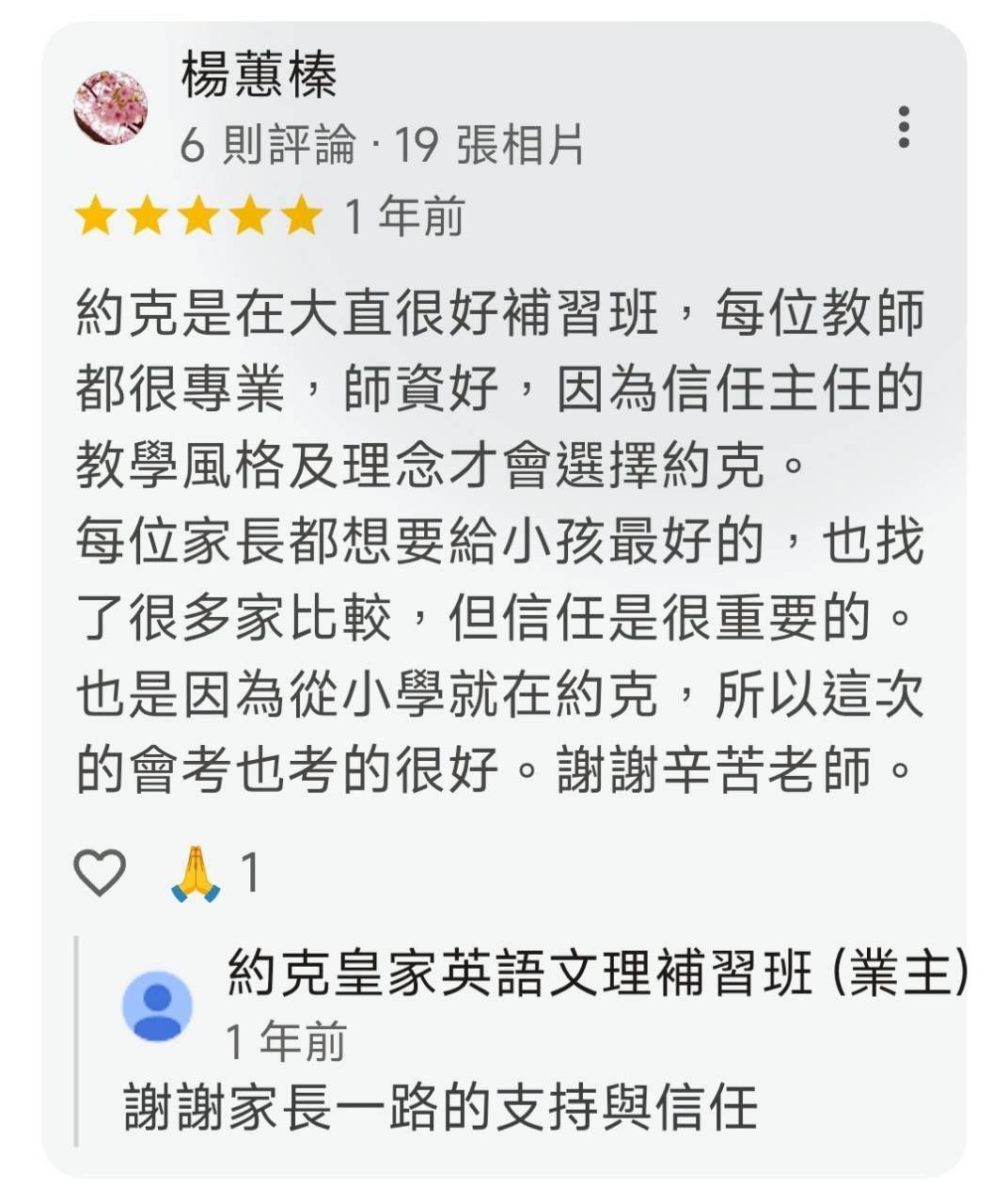Open the overflow menu on 楊蕙榛's review
The image size is (1008, 1204).
point(903,127)
